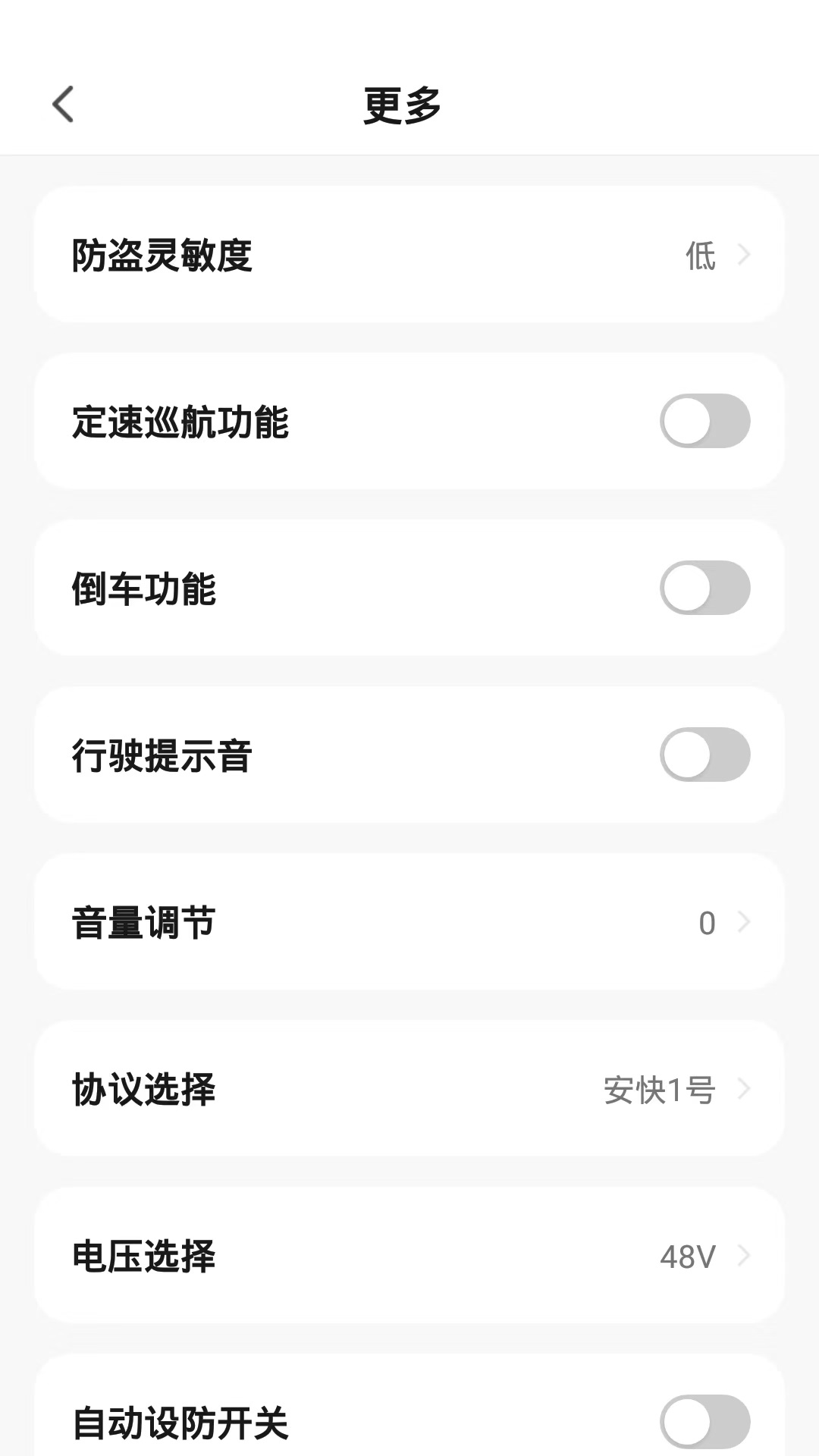
Task: Tap the 安快1号 protocol value
Action: click(658, 1090)
